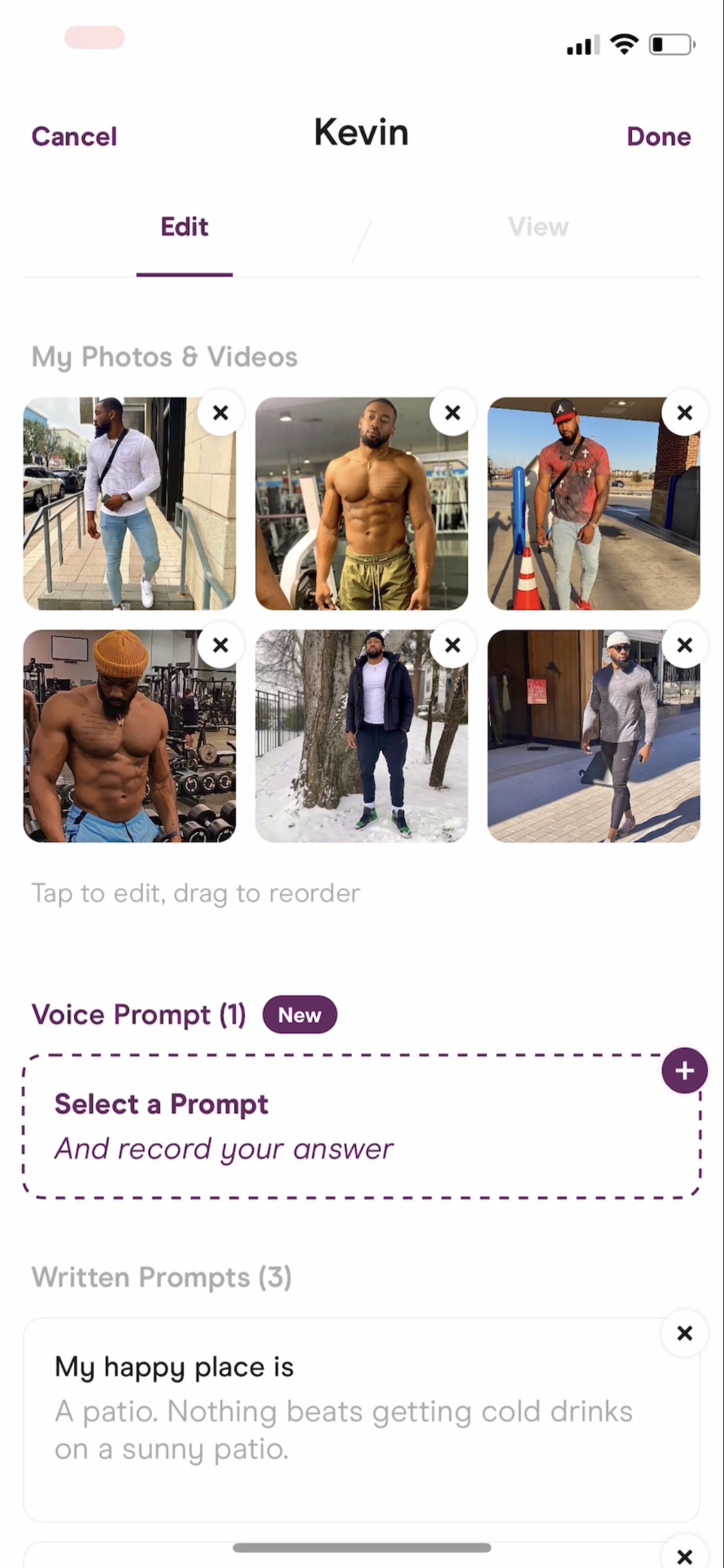Cancel editing the profile

tap(74, 136)
